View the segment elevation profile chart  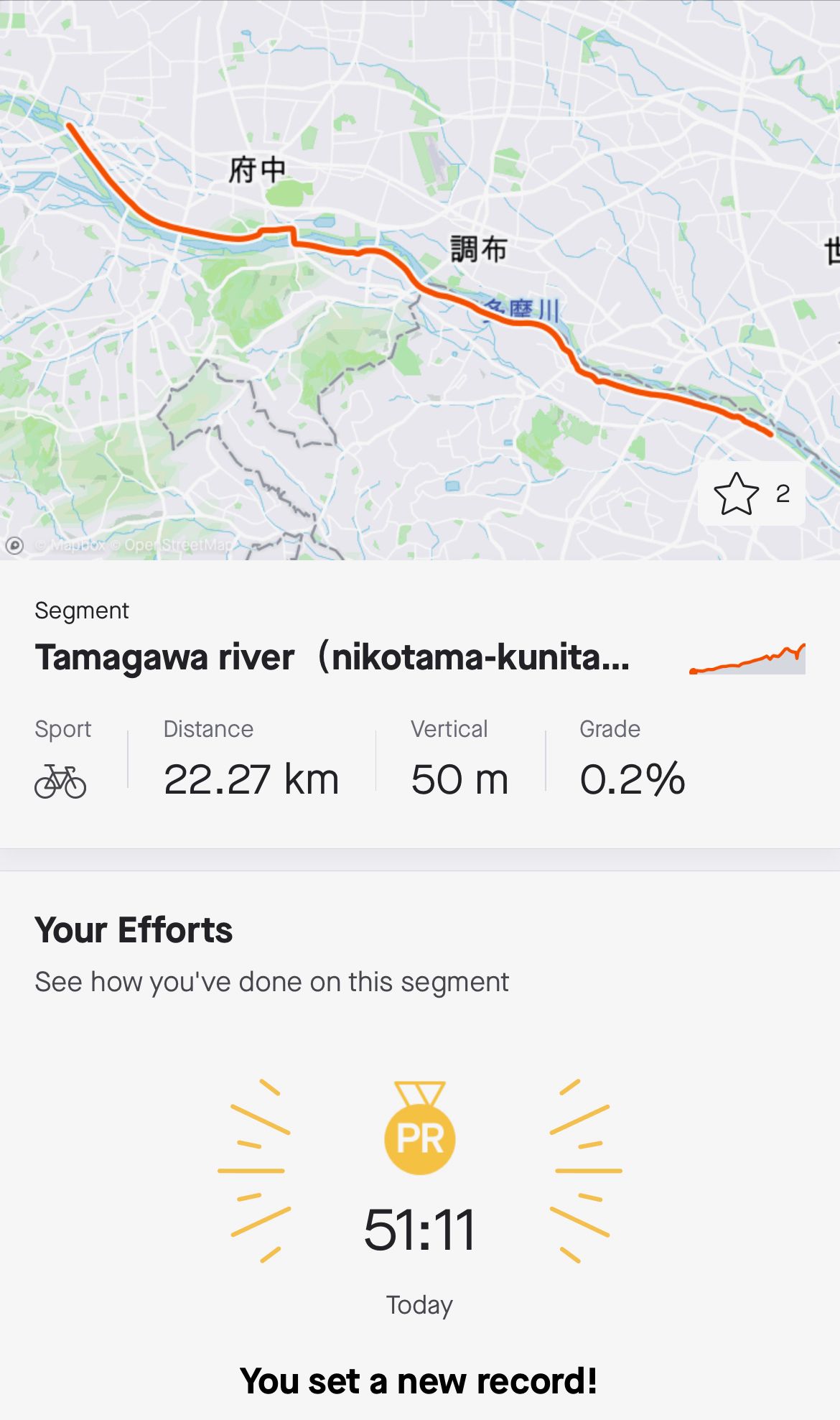(x=747, y=659)
